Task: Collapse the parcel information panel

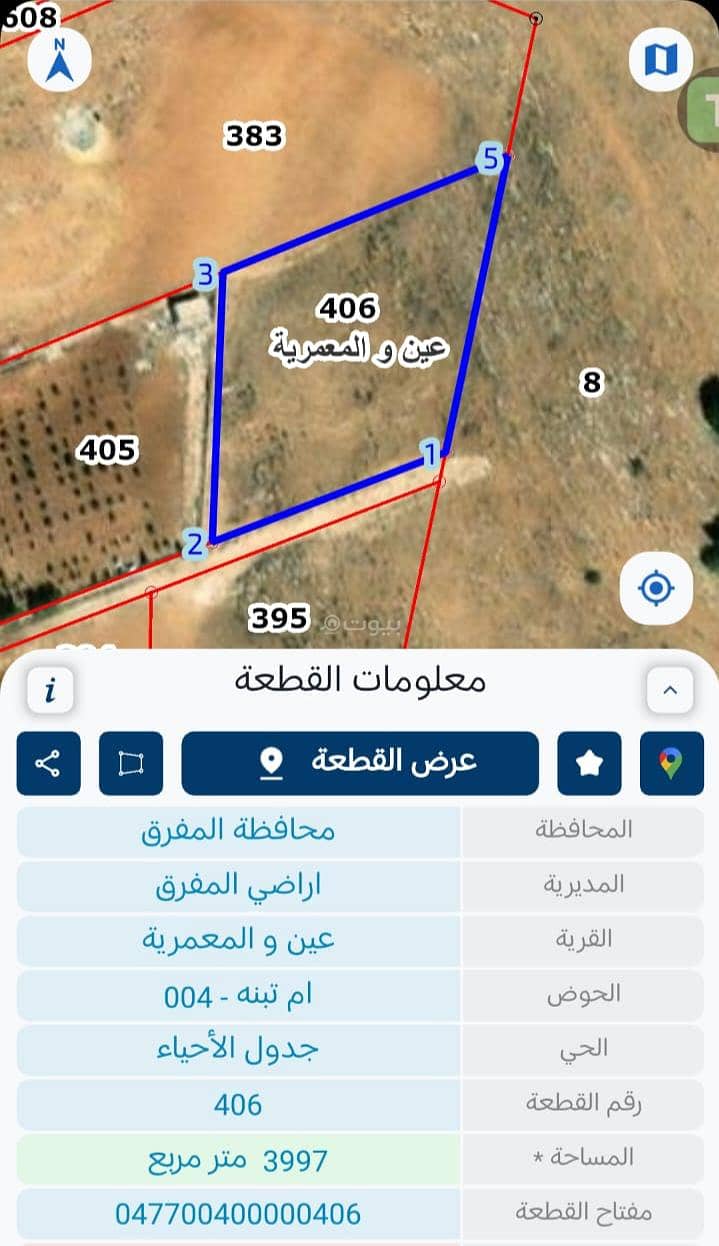Action: [x=670, y=689]
